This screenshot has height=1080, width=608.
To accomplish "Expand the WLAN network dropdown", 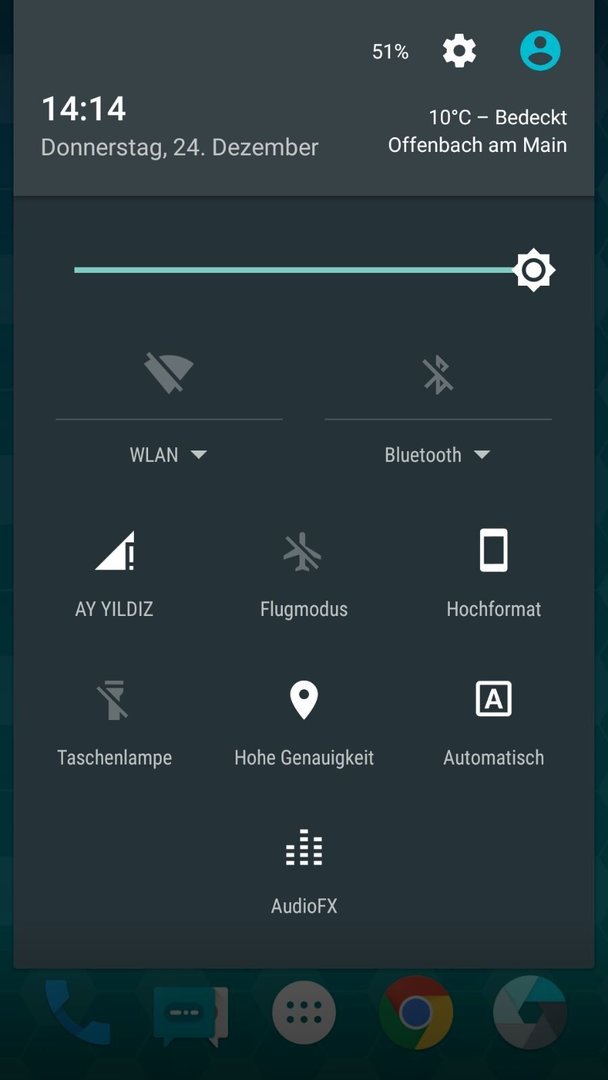I will pyautogui.click(x=168, y=455).
